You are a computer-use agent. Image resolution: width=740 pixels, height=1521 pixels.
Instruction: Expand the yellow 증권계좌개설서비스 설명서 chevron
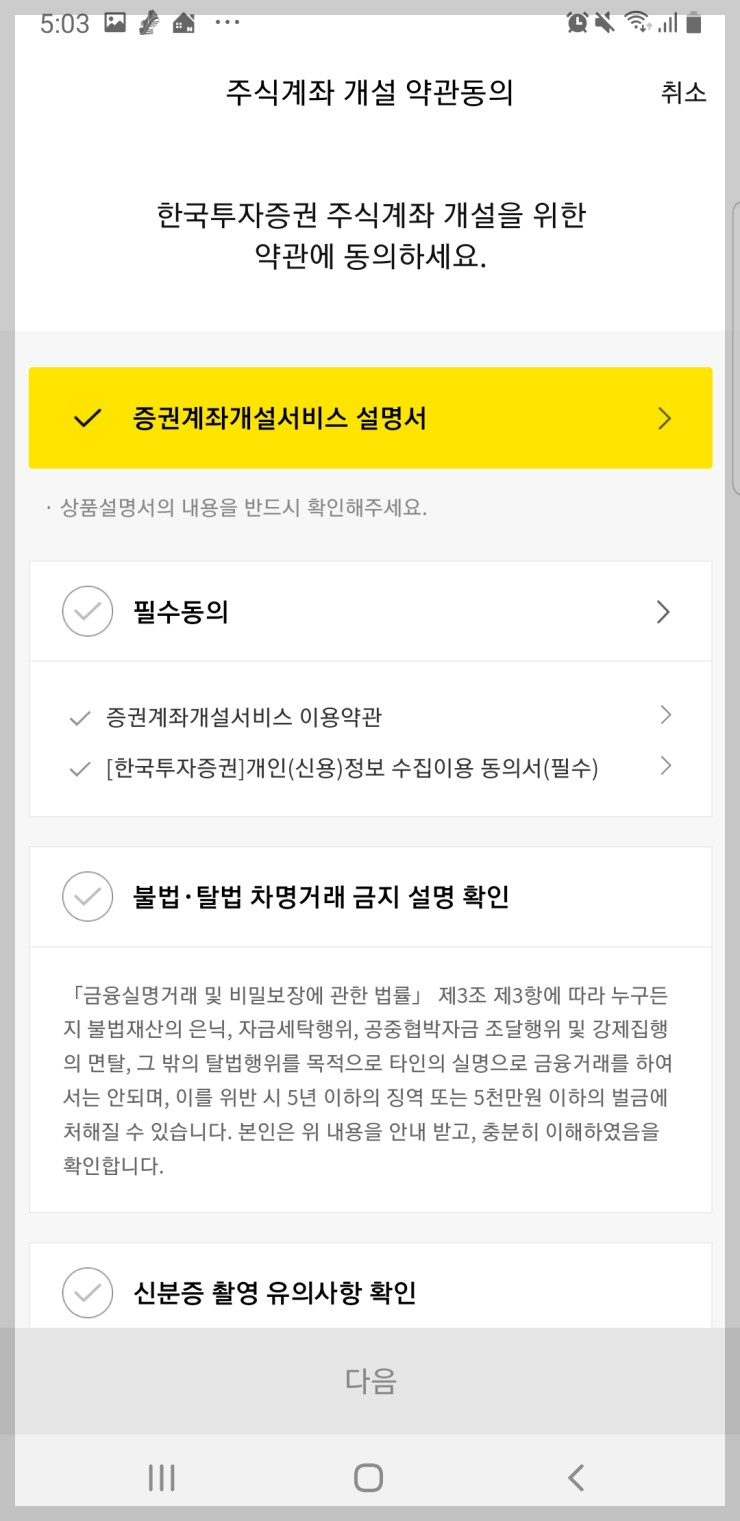coord(664,418)
